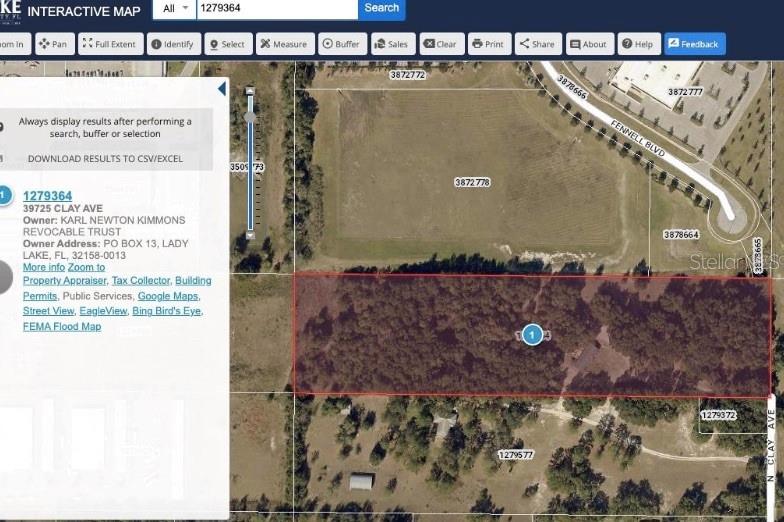Select the Pan tool
Screen dimensions: 784x522
(x=55, y=44)
